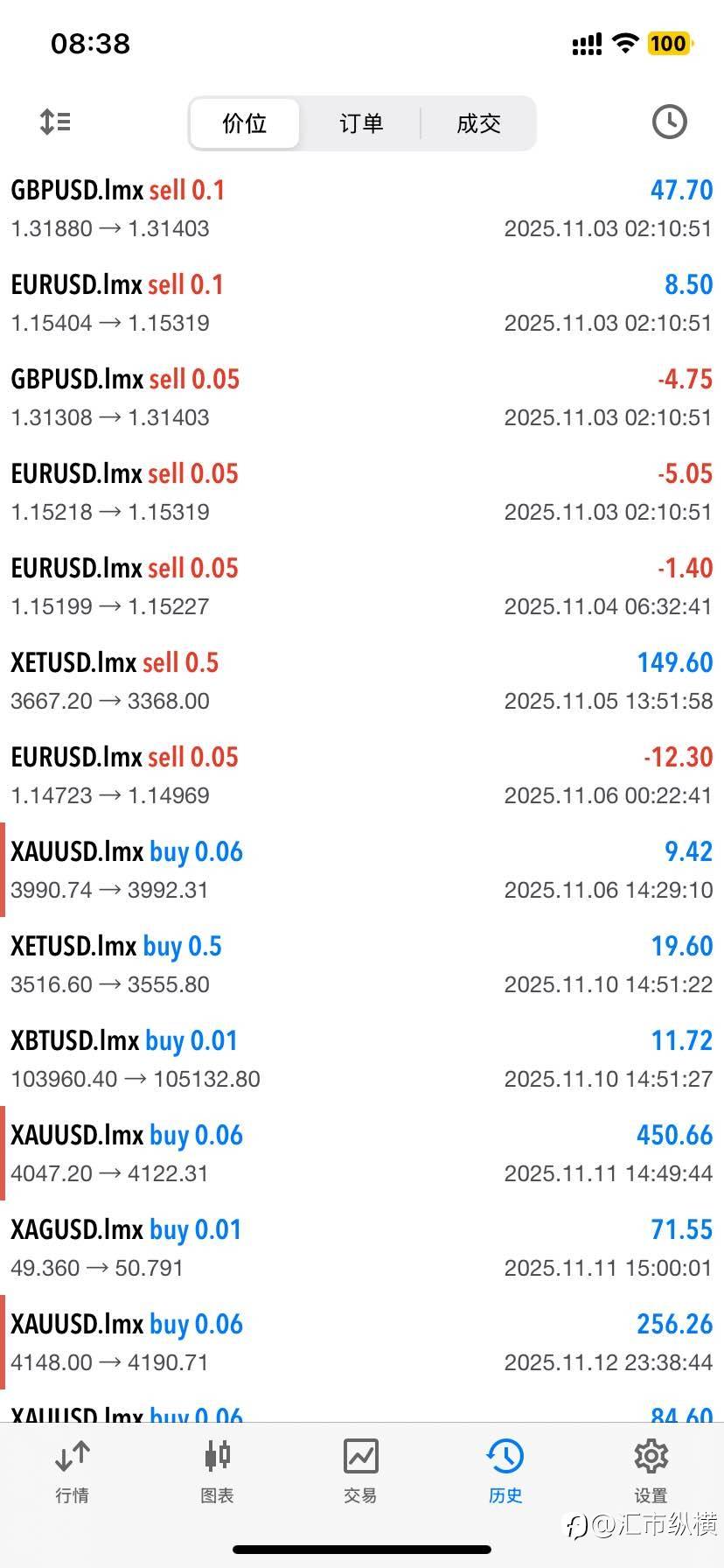Switch to the 价位 segment
Screen dimensions: 724x1568
pyautogui.click(x=245, y=123)
